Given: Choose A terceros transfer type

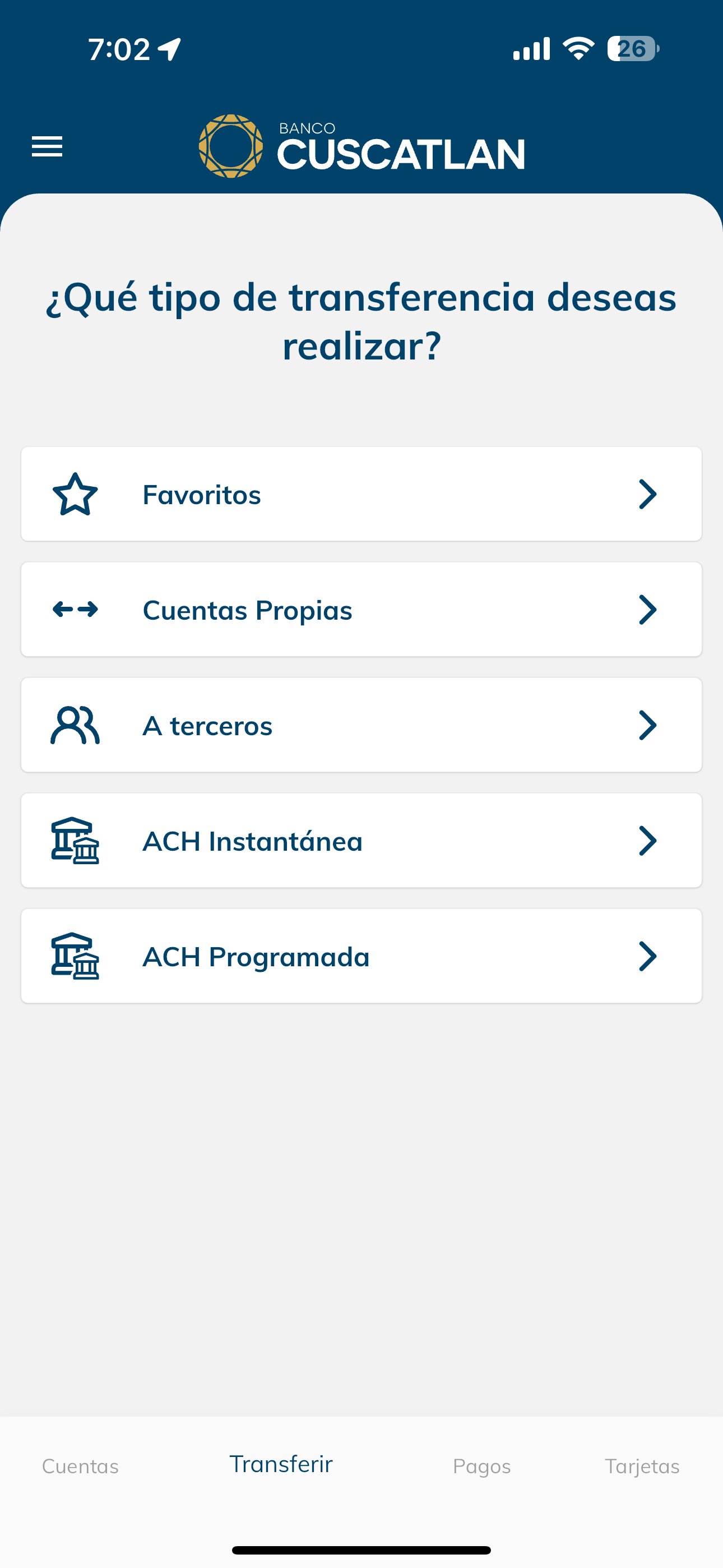Looking at the screenshot, I should [361, 725].
